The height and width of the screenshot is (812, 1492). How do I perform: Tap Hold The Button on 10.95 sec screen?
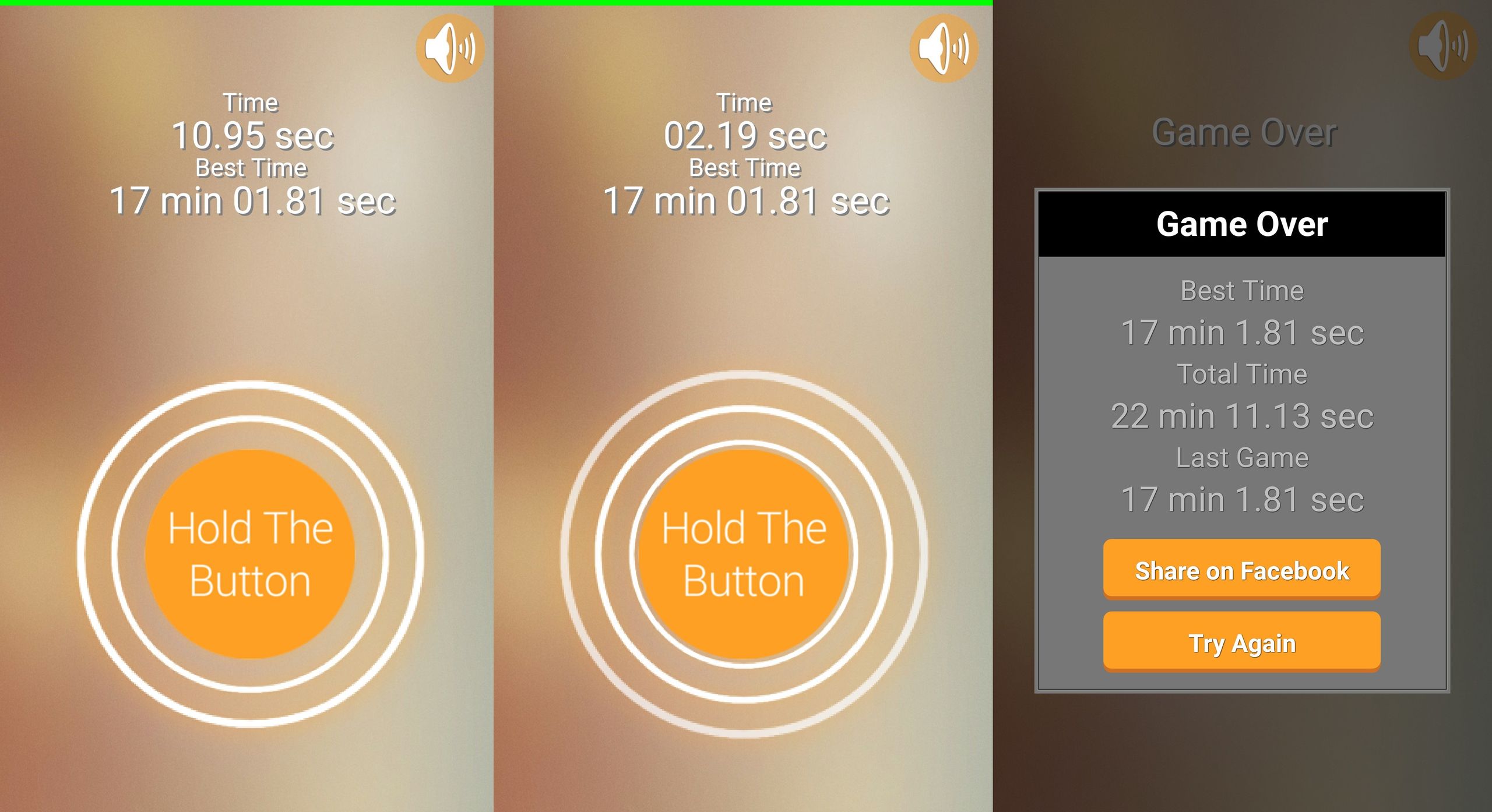(250, 554)
